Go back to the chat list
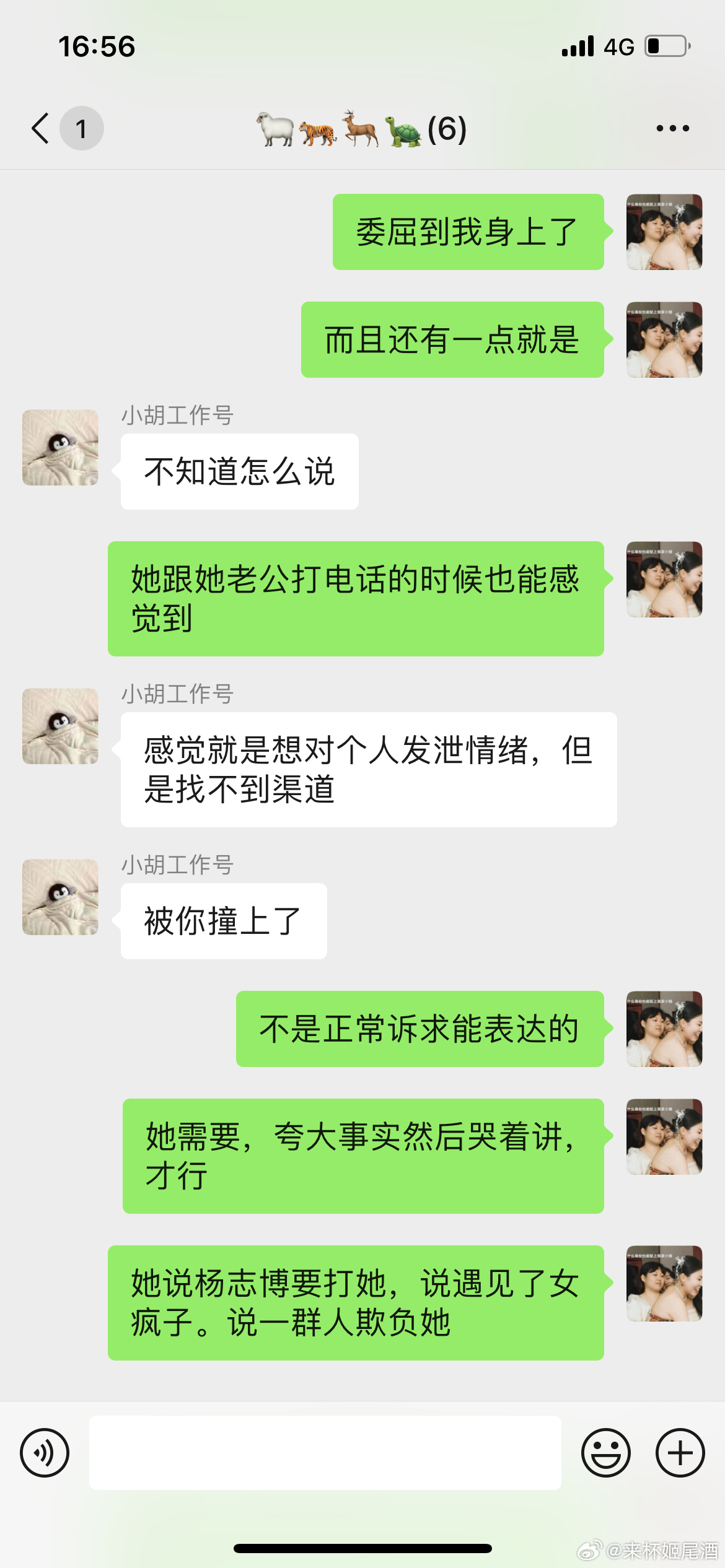Screen dimensions: 725x1568 point(41,128)
